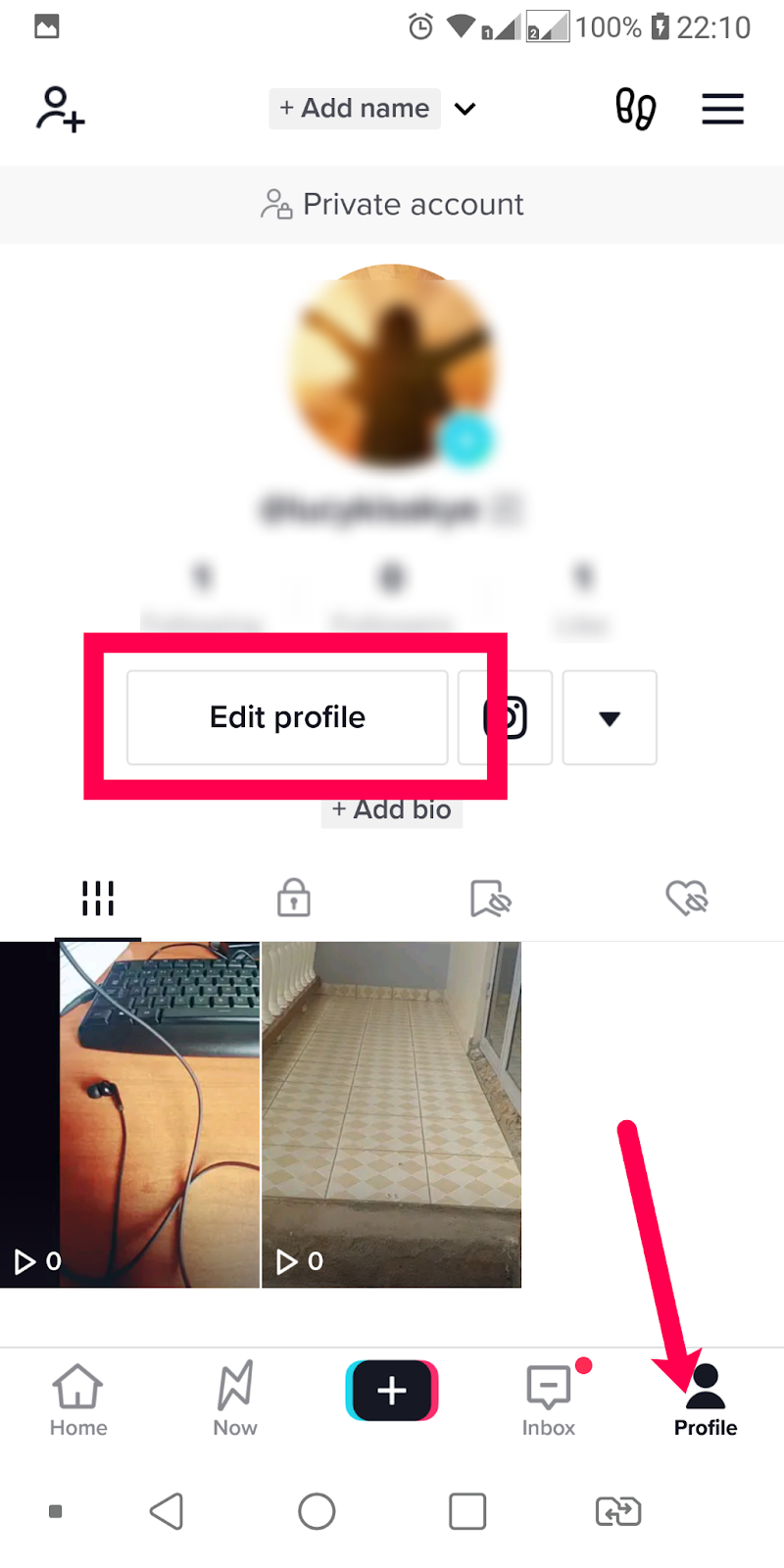View the hidden favorites bookmark tab
The height and width of the screenshot is (1568, 784).
coord(490,898)
